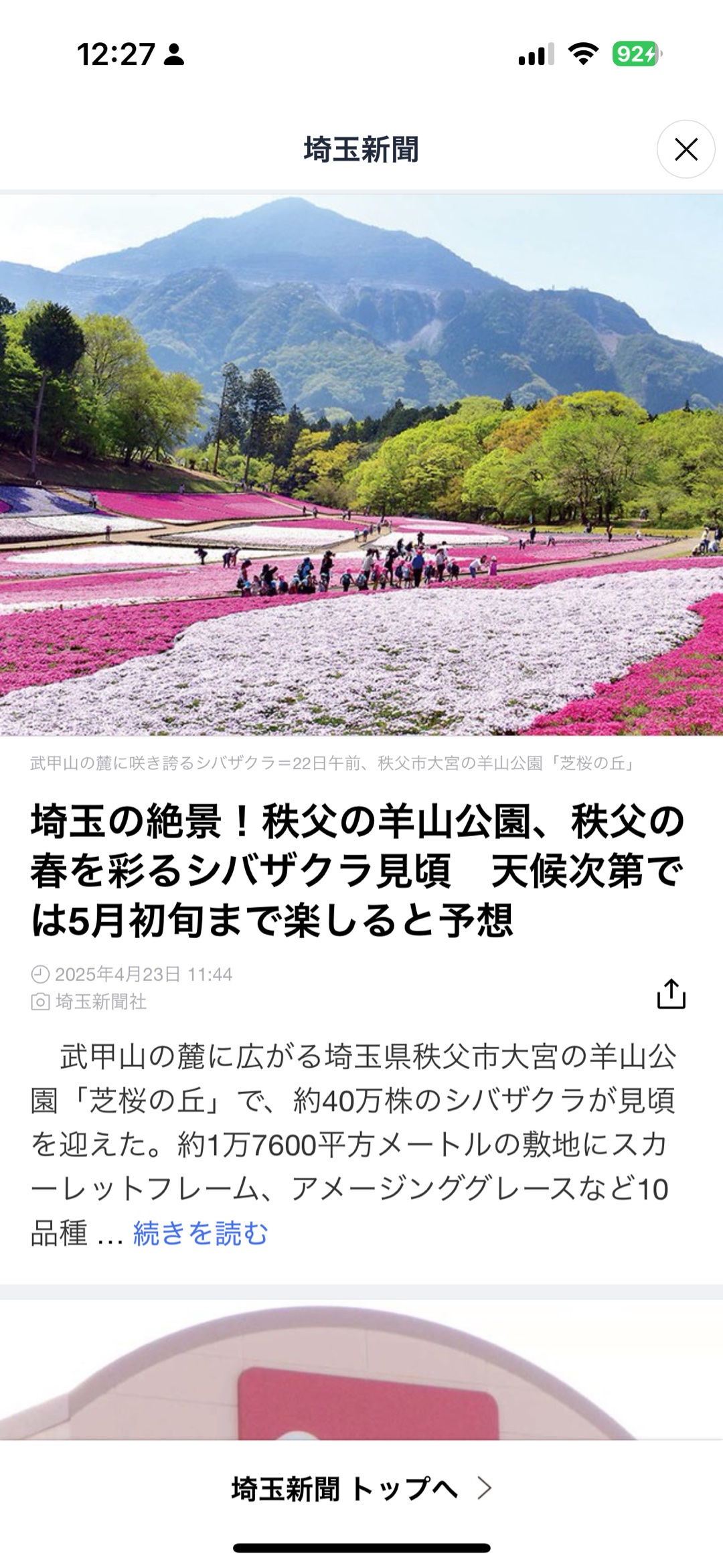Image resolution: width=723 pixels, height=1568 pixels.
Task: Share this Shibazakura article
Action: click(671, 994)
